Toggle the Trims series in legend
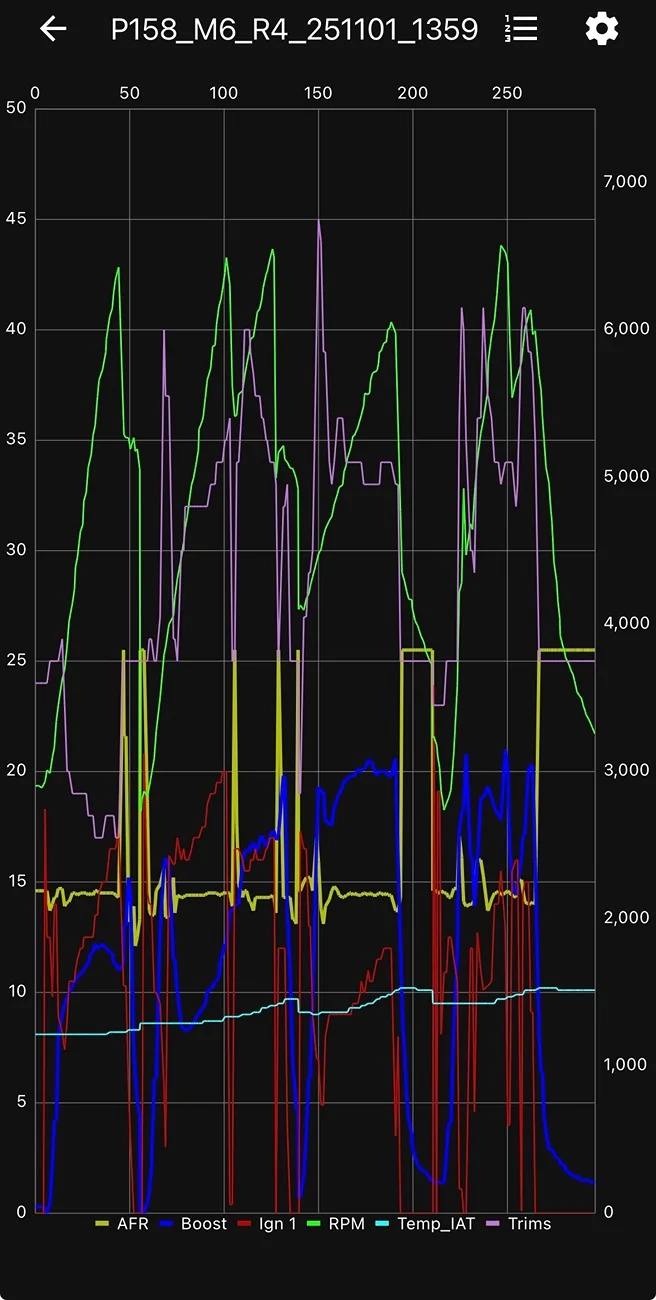 coord(518,1224)
